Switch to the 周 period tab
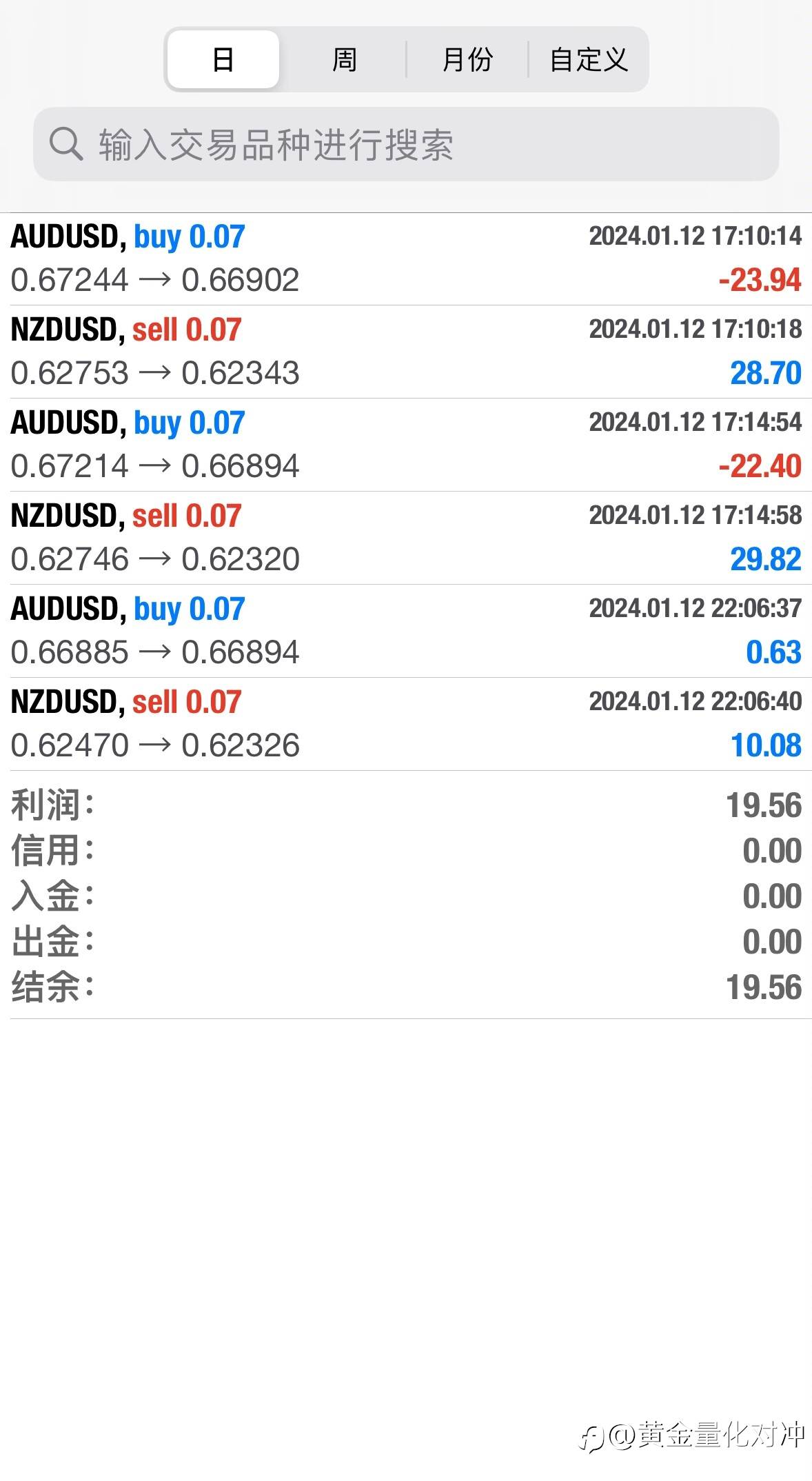The width and height of the screenshot is (812, 1481). point(344,59)
